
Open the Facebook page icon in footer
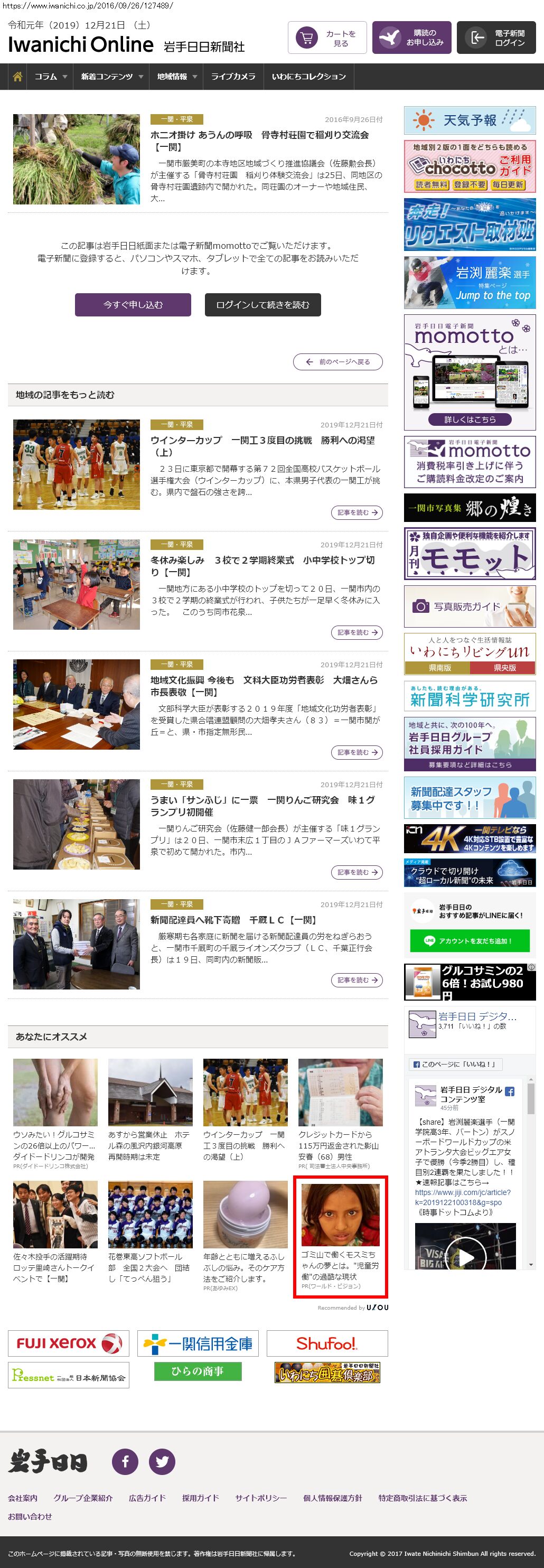(125, 1461)
